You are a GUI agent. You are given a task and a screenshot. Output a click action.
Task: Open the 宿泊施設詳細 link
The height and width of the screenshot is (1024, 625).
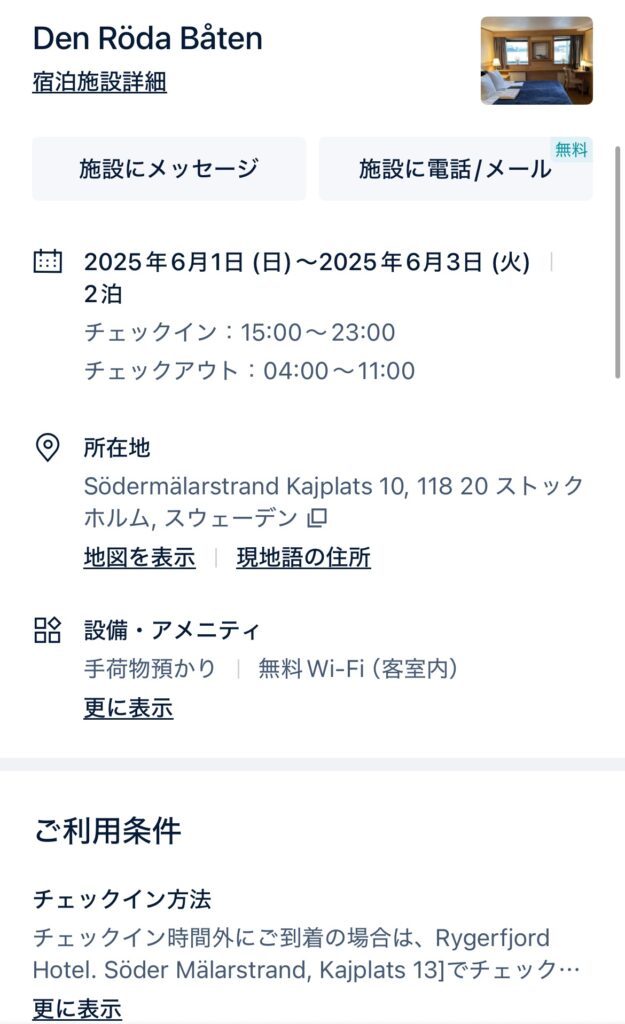tap(99, 82)
